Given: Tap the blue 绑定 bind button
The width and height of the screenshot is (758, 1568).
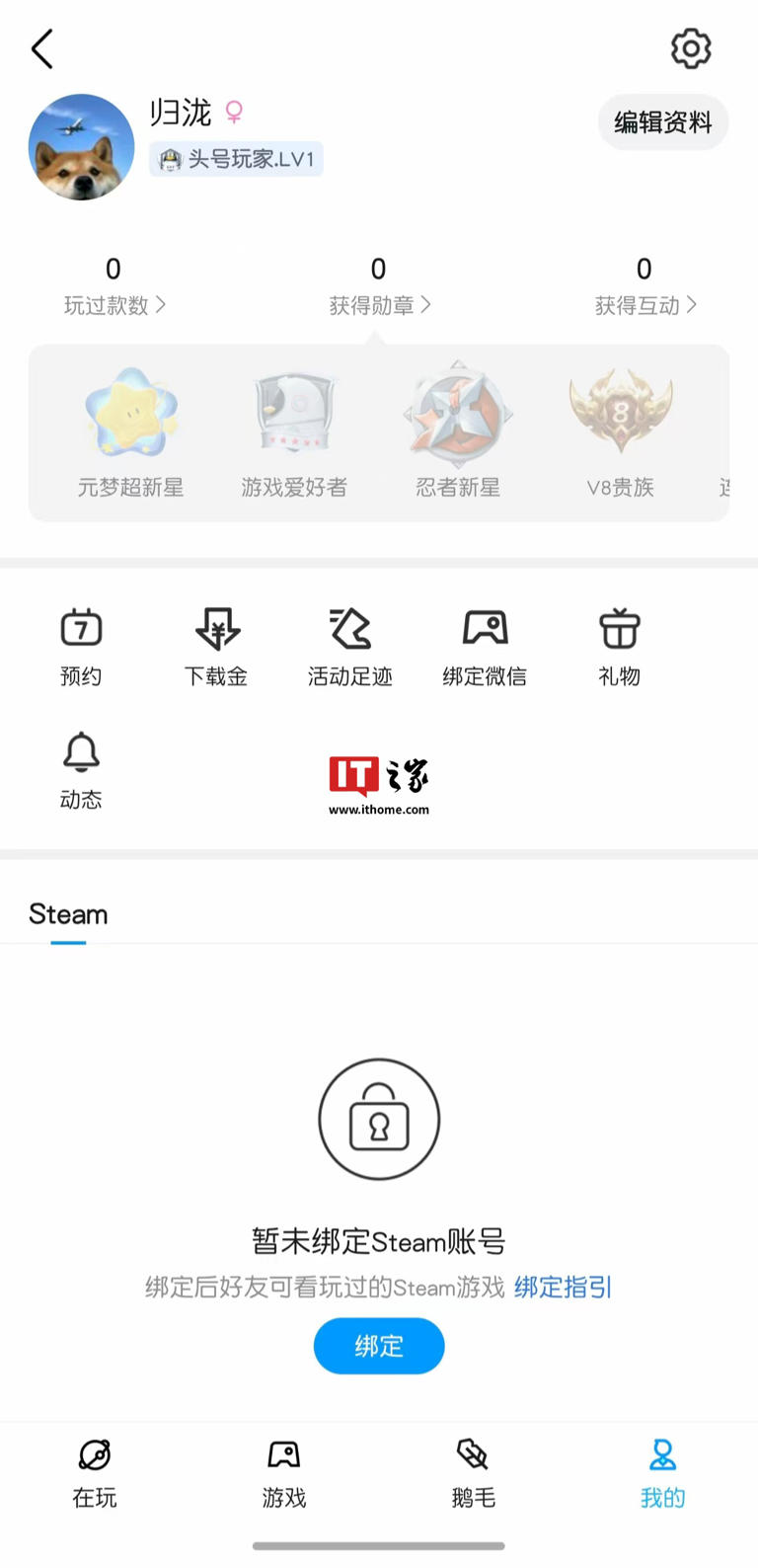Looking at the screenshot, I should click(378, 1345).
